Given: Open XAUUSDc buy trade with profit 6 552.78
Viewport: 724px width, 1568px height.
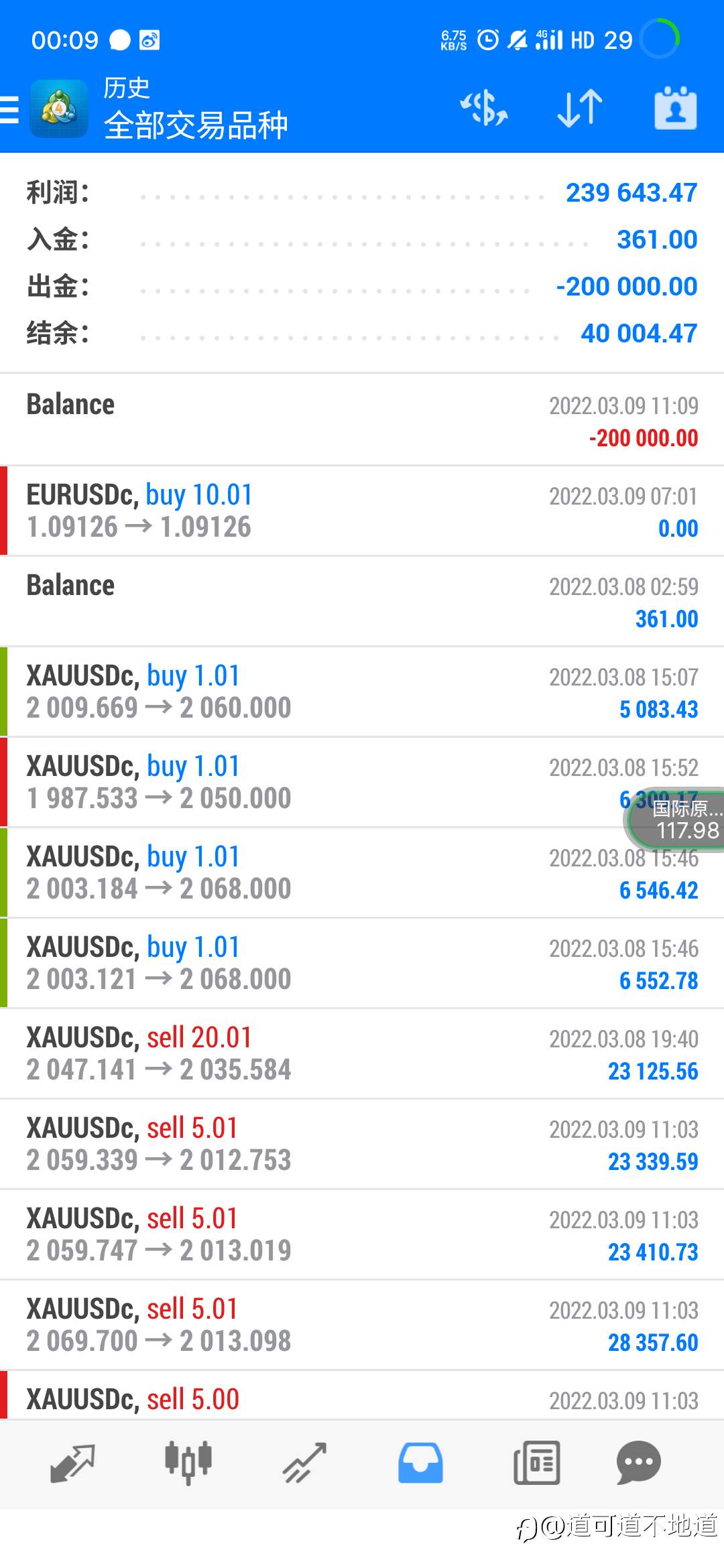Looking at the screenshot, I should (x=362, y=964).
